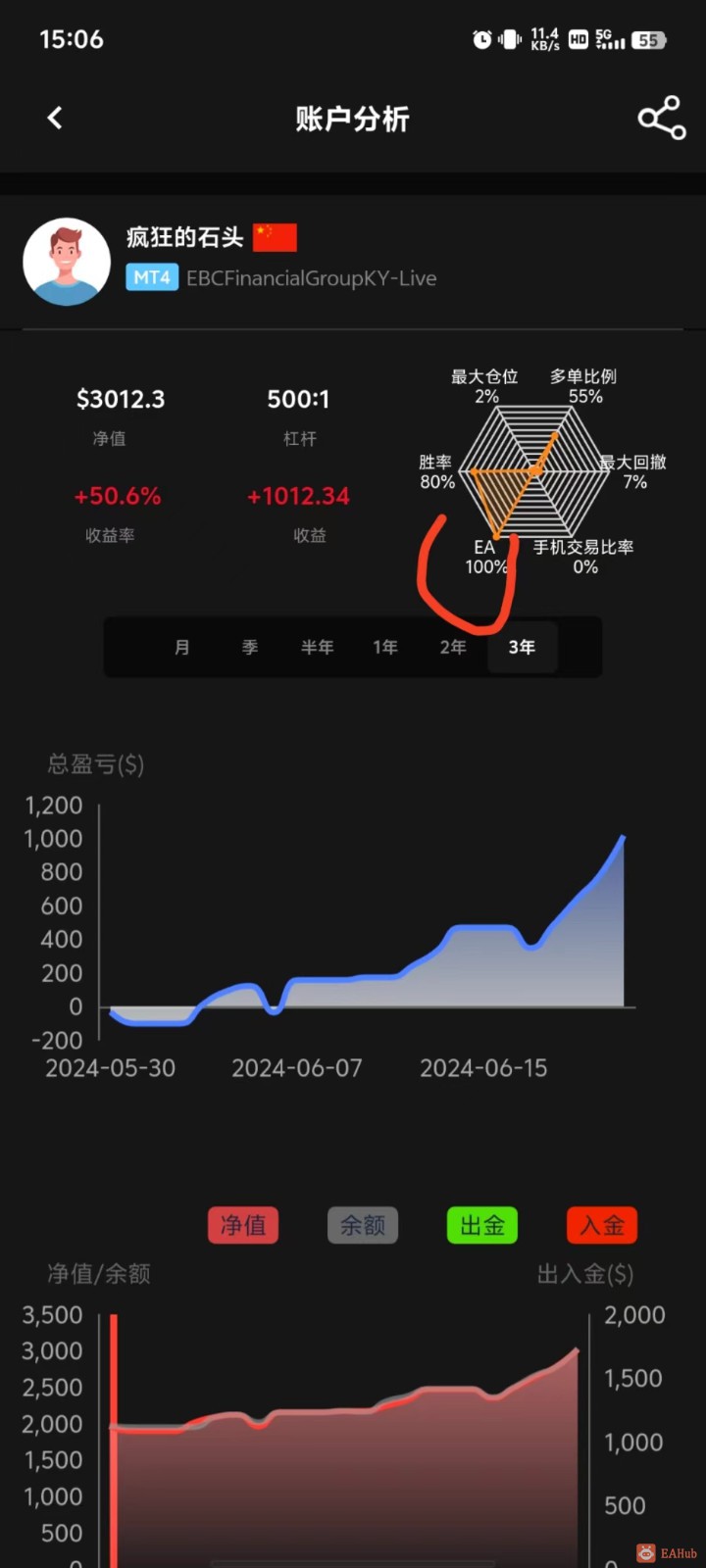This screenshot has height=1568, width=706.
Task: Toggle the 净值 chart series
Action: (x=243, y=1225)
